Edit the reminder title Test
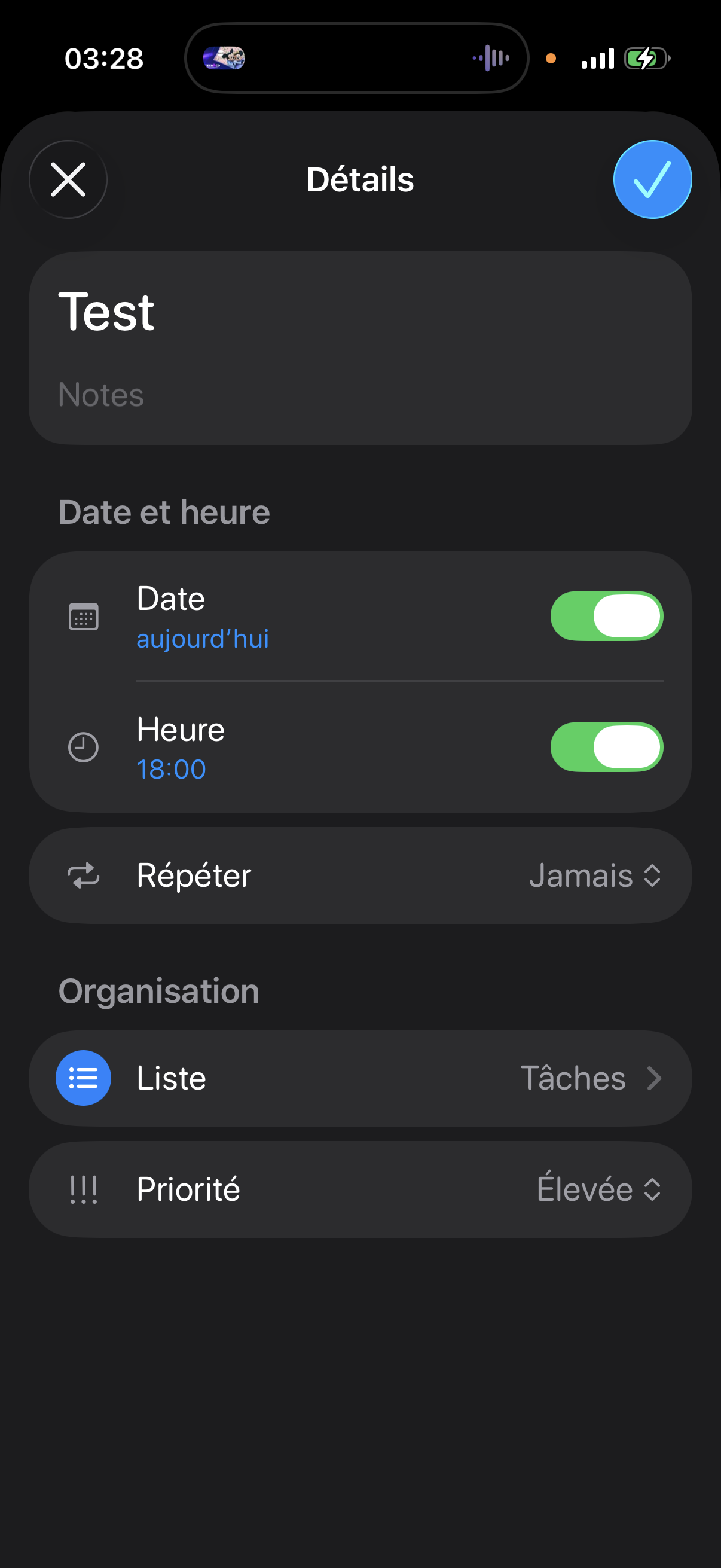This screenshot has width=721, height=1568. tap(106, 312)
